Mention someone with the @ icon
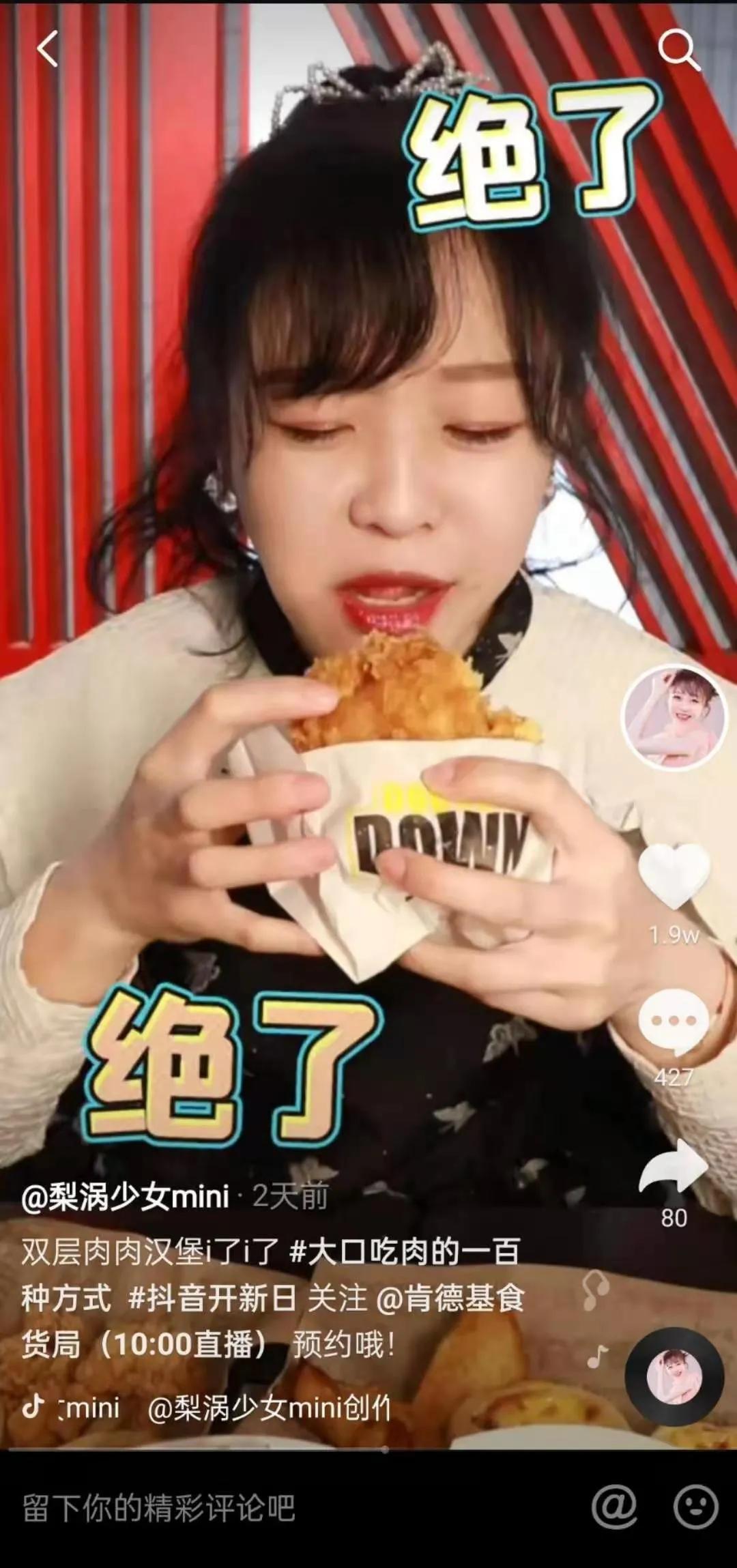This screenshot has width=737, height=1568. coord(614,1507)
